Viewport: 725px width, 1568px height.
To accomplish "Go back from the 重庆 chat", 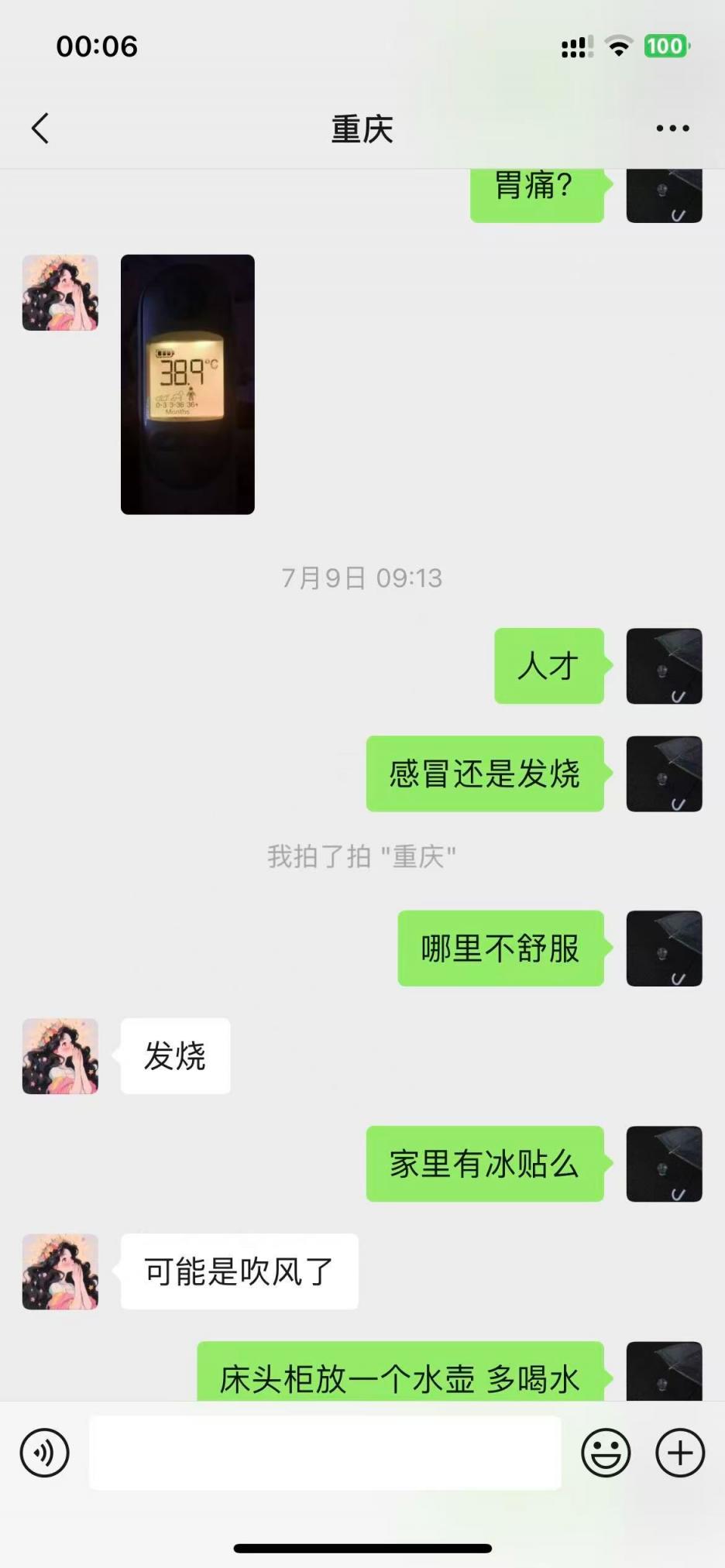I will 40,129.
